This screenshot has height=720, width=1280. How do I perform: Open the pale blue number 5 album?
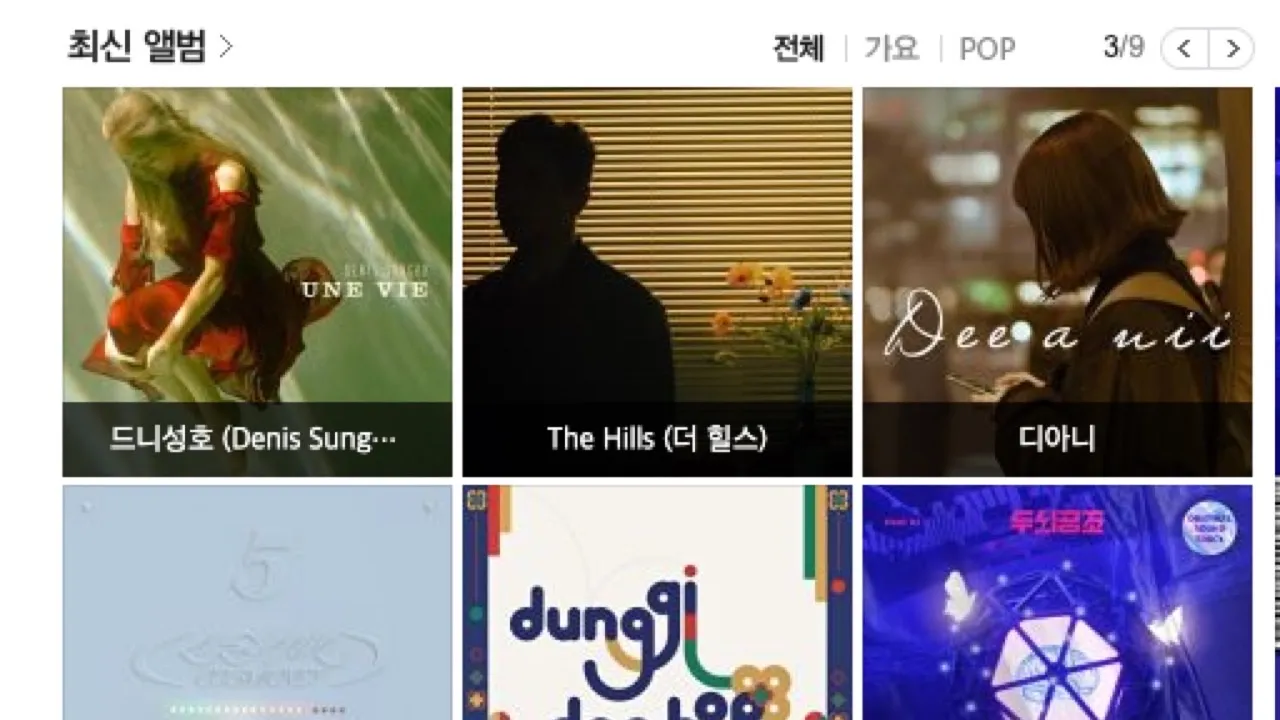(257, 602)
